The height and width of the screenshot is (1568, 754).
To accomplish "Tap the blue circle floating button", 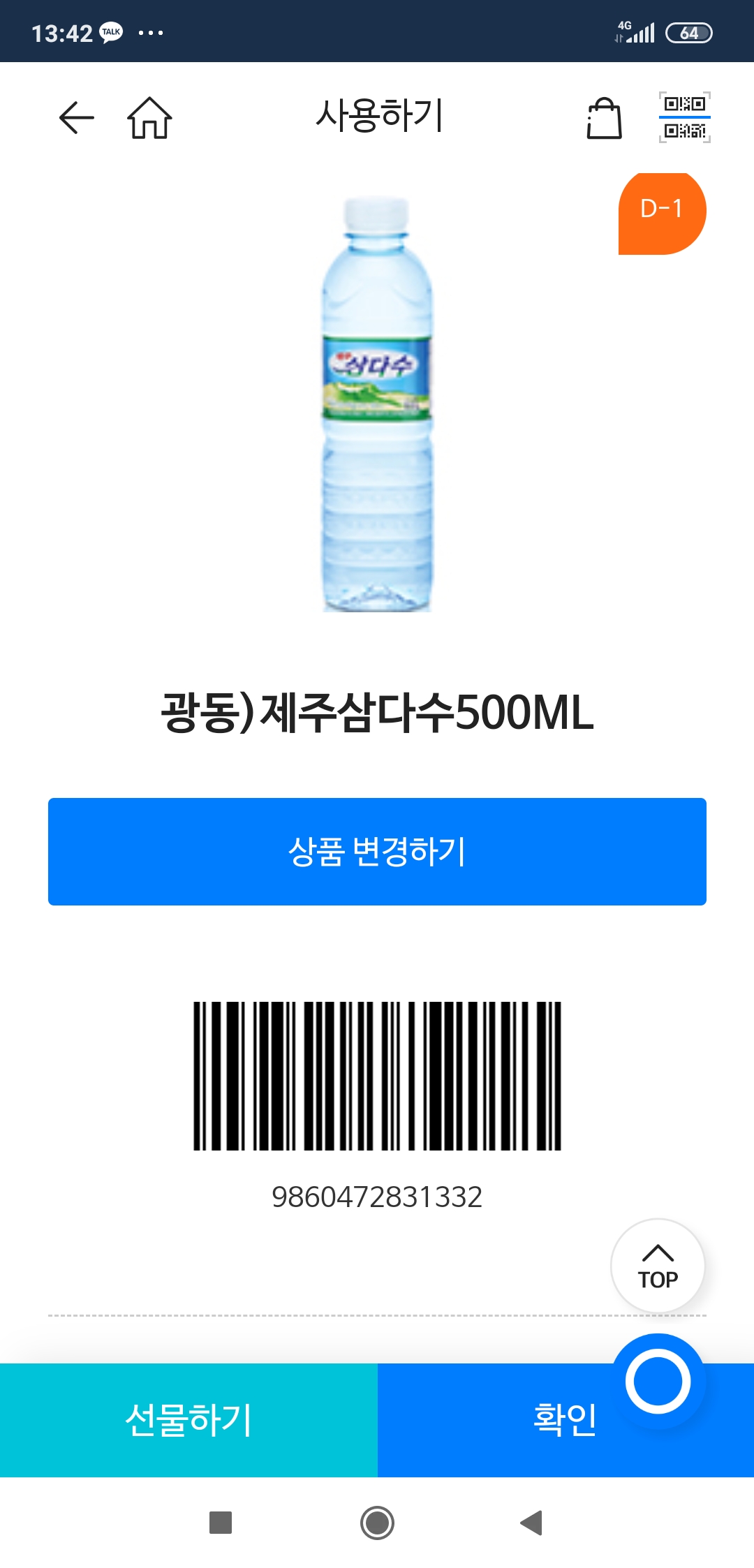I will 658,1382.
